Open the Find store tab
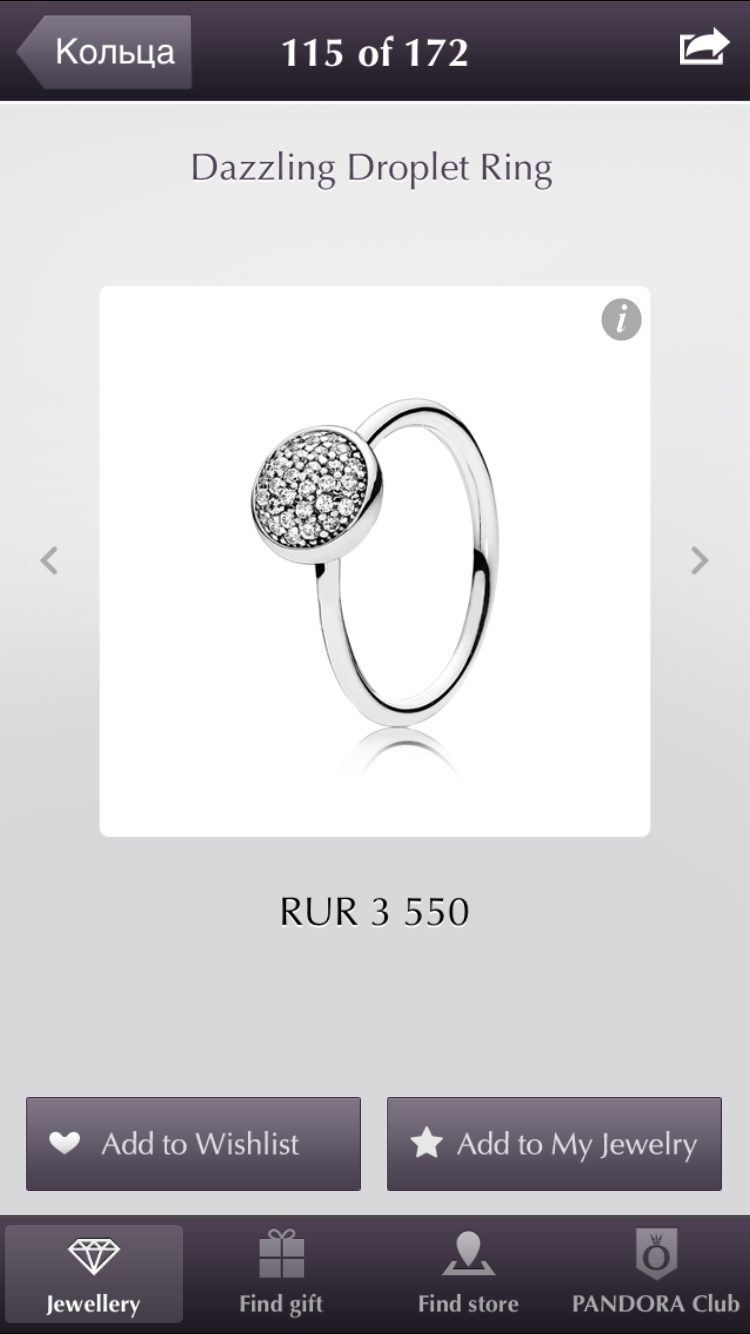Screen dimensions: 750x1334 point(468,1274)
